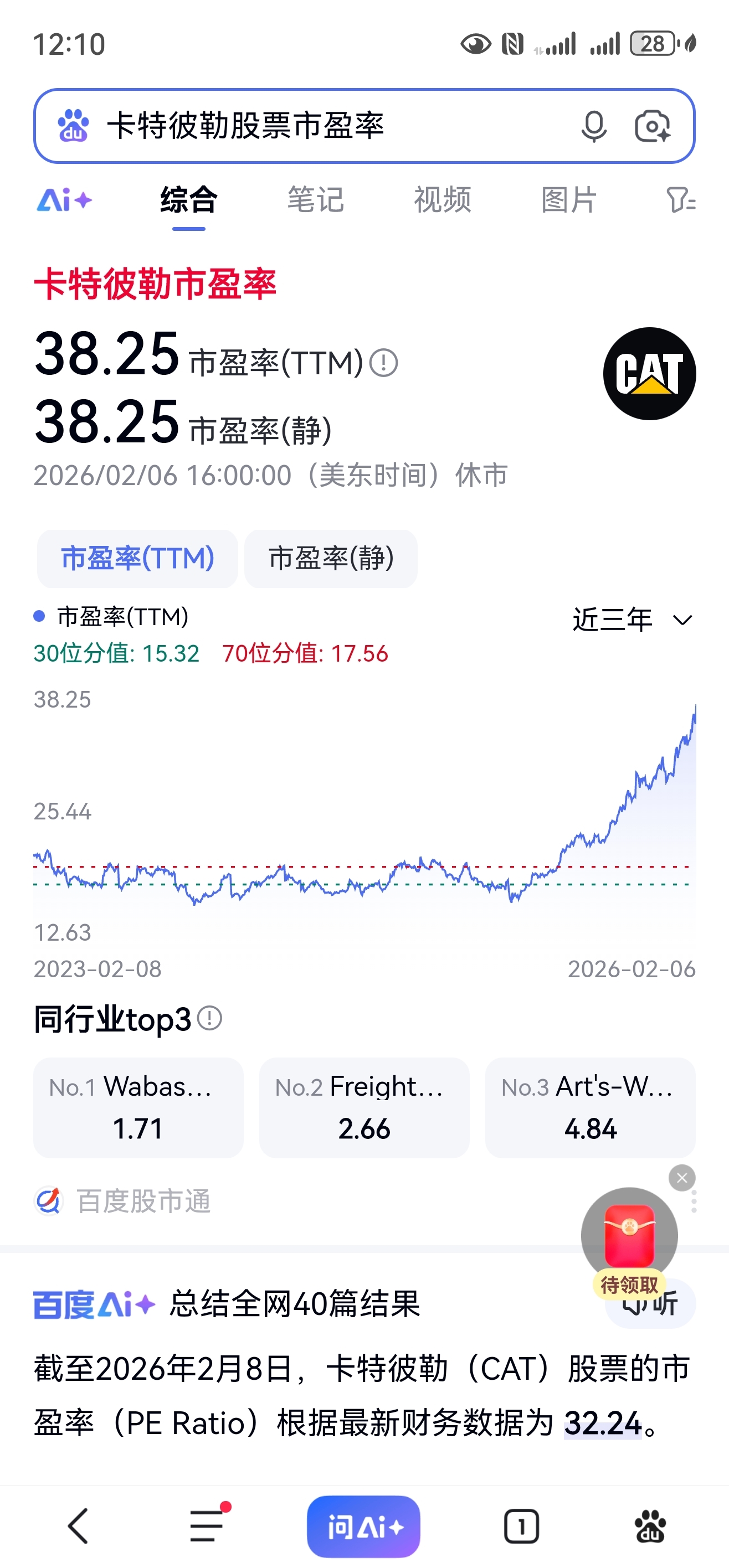Select the 市盈率(静) chip
This screenshot has width=729, height=1568.
pos(331,558)
